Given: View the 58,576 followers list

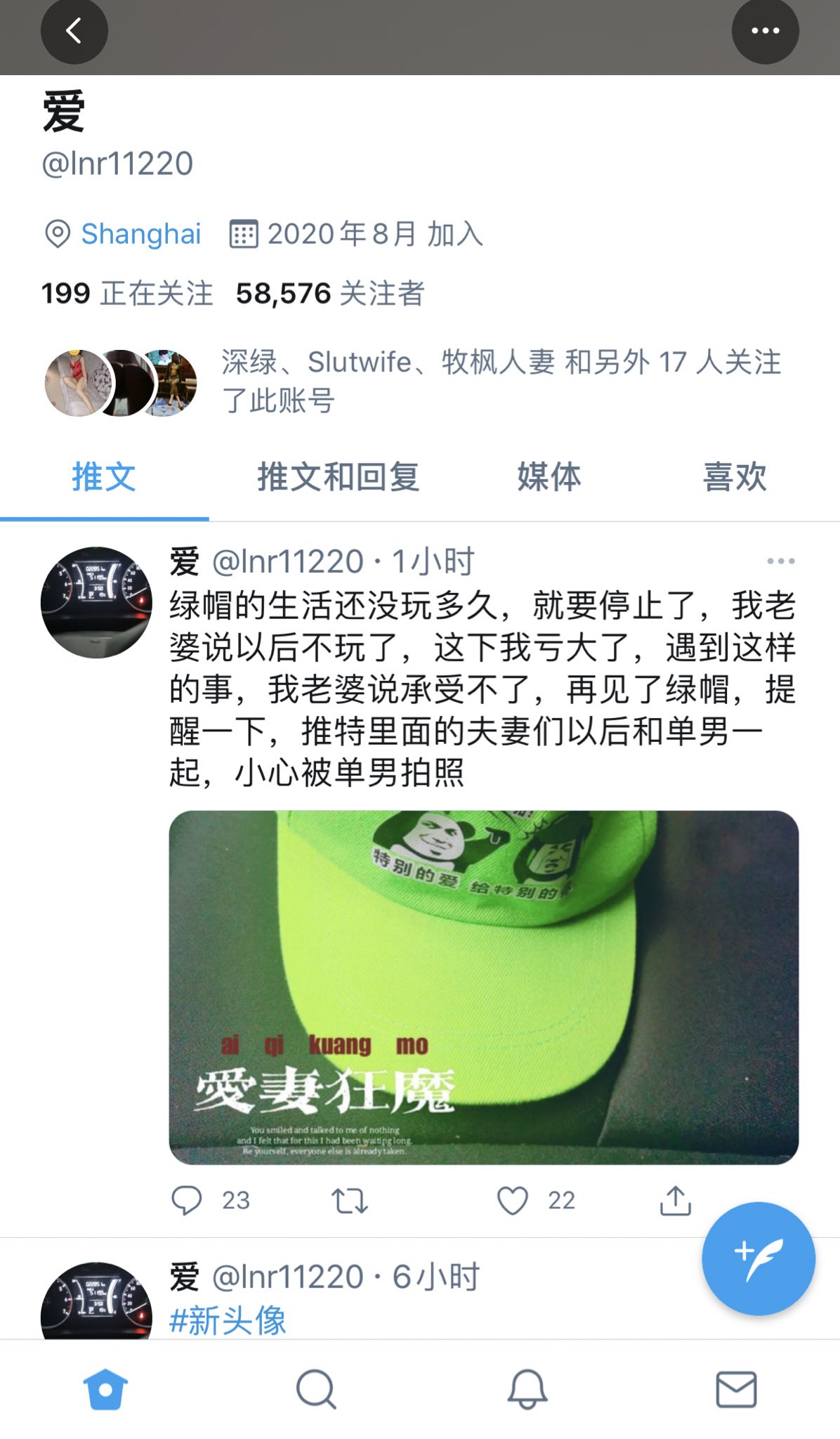Looking at the screenshot, I should click(330, 294).
